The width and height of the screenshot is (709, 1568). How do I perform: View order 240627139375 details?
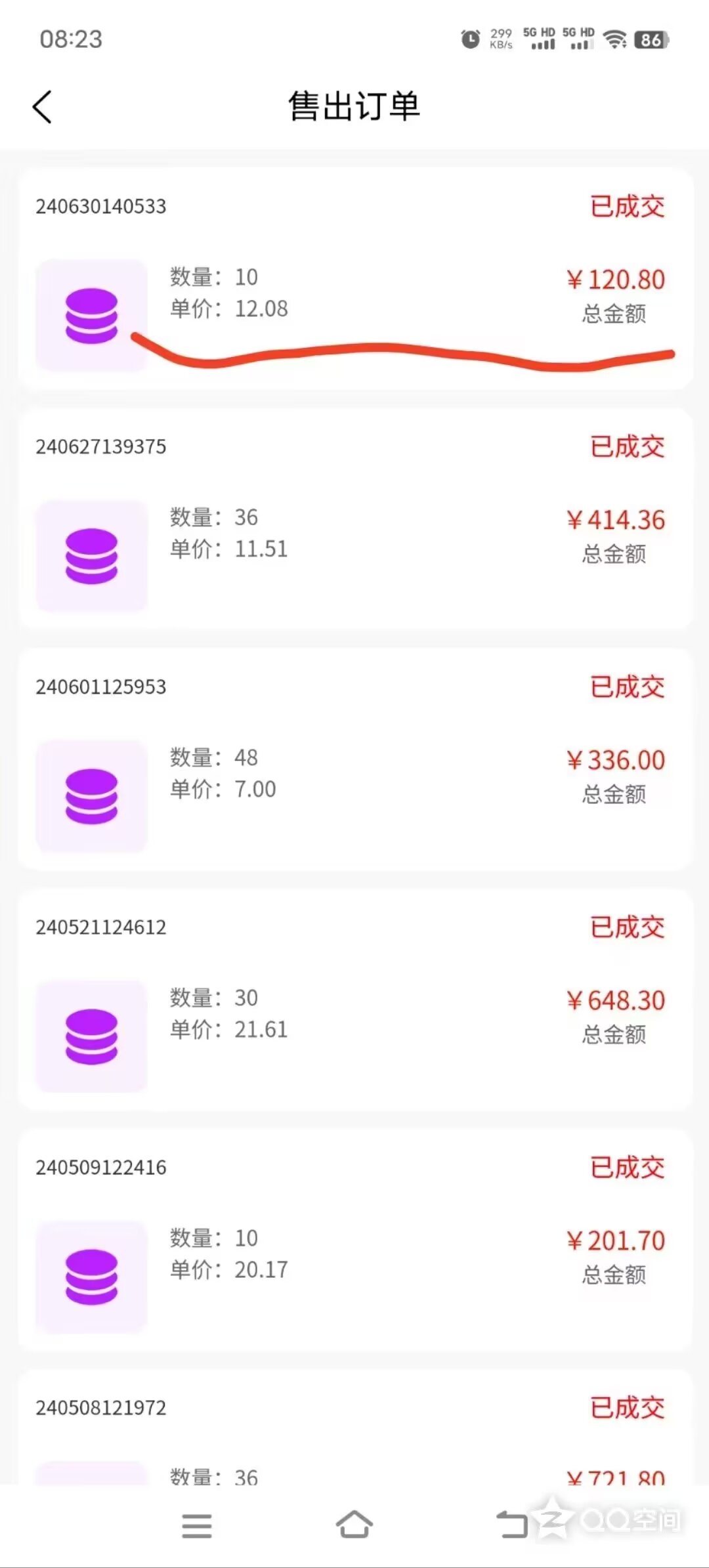[354, 519]
